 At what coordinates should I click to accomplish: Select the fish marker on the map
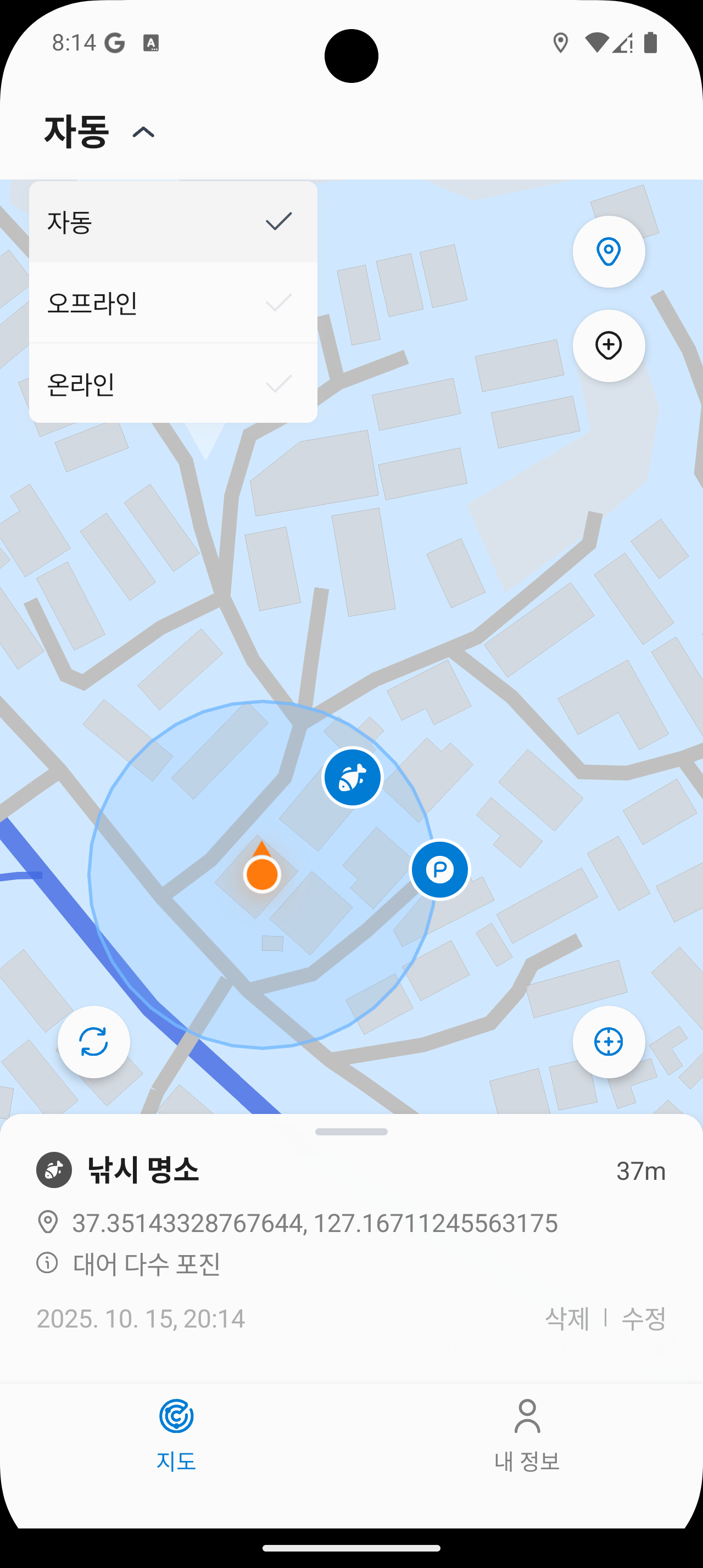tap(352, 777)
